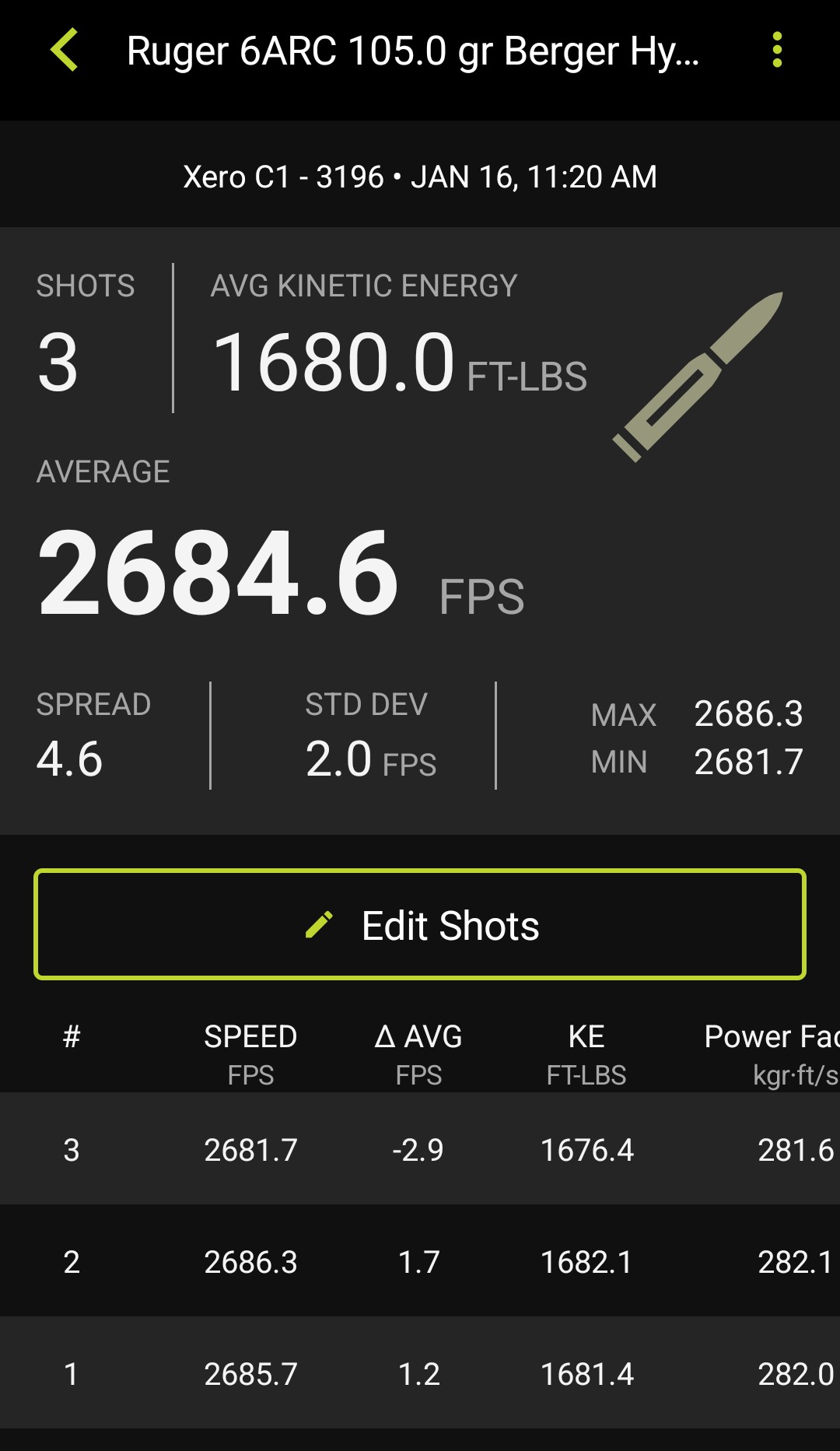Open the three-dot overflow menu
Screen dimensions: 840x1451
776,51
